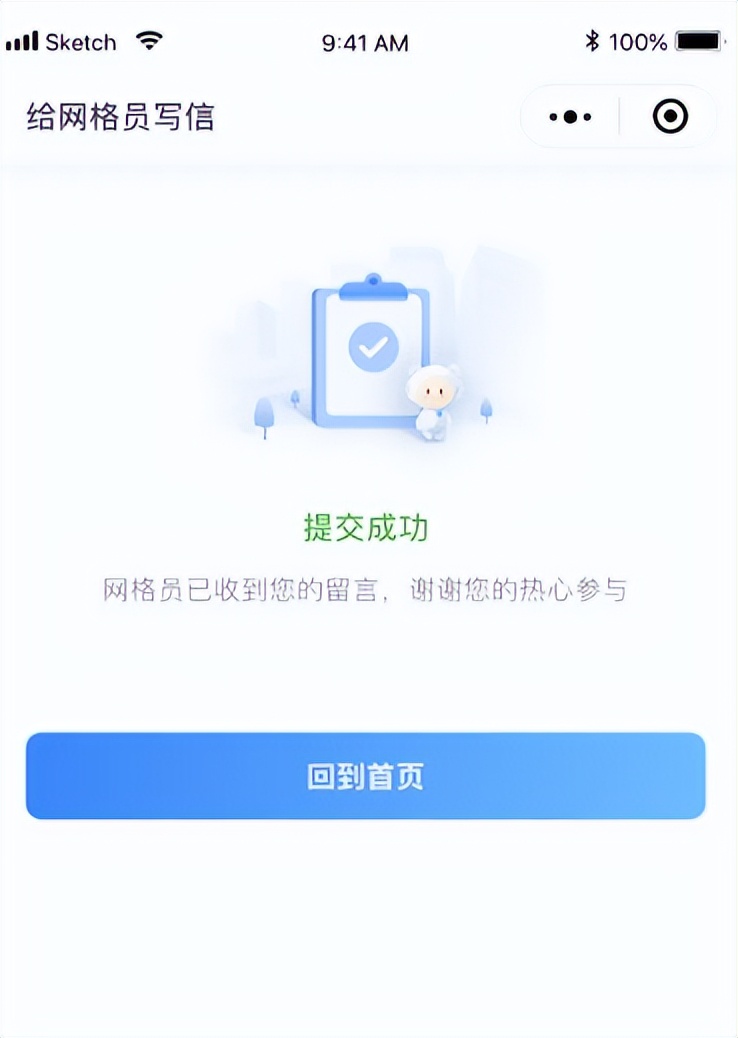Click the 100% battery percentage text
Viewport: 738px width, 1038px height.
click(x=643, y=40)
